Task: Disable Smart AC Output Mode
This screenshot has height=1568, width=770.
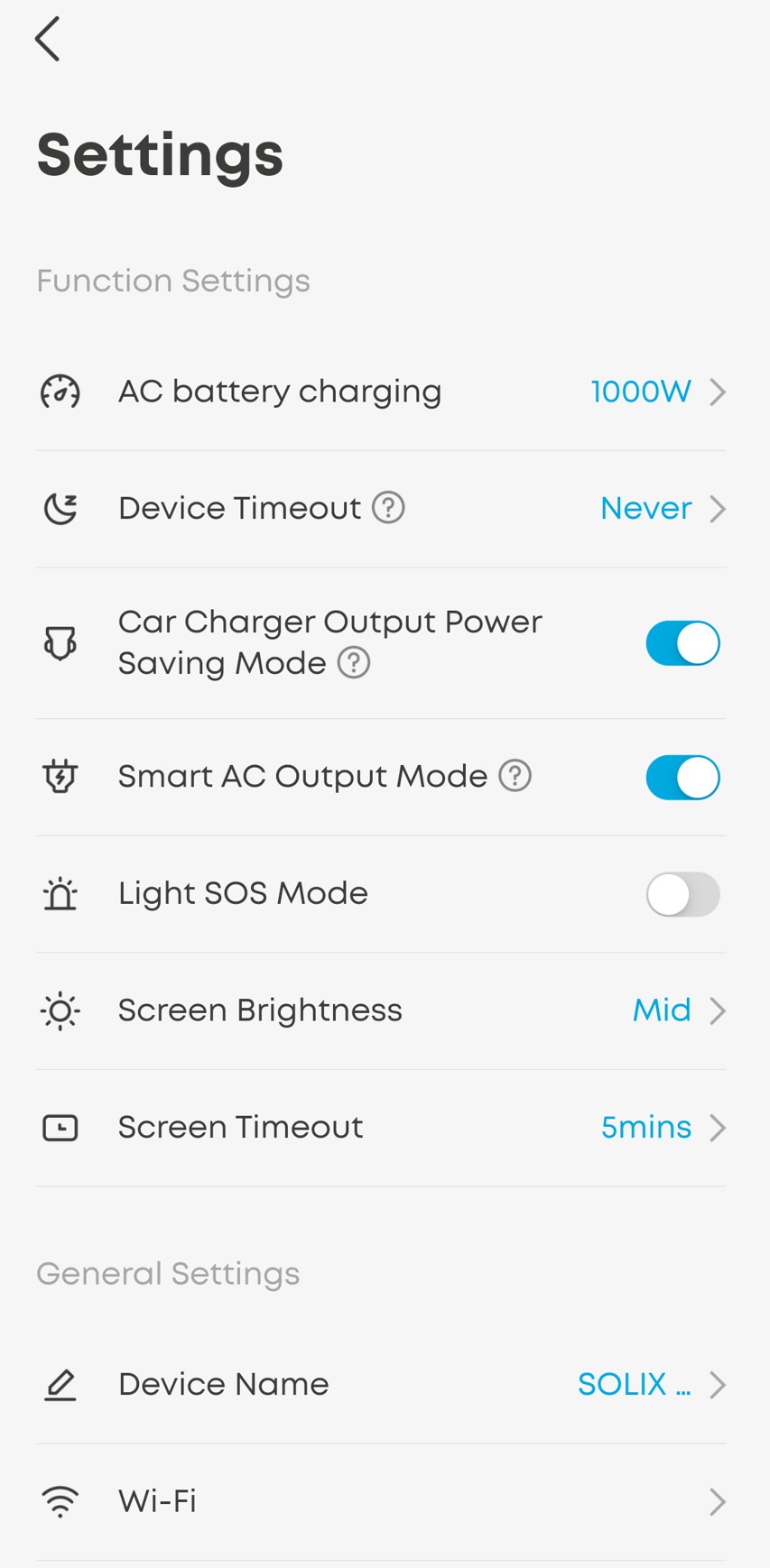Action: 682,778
